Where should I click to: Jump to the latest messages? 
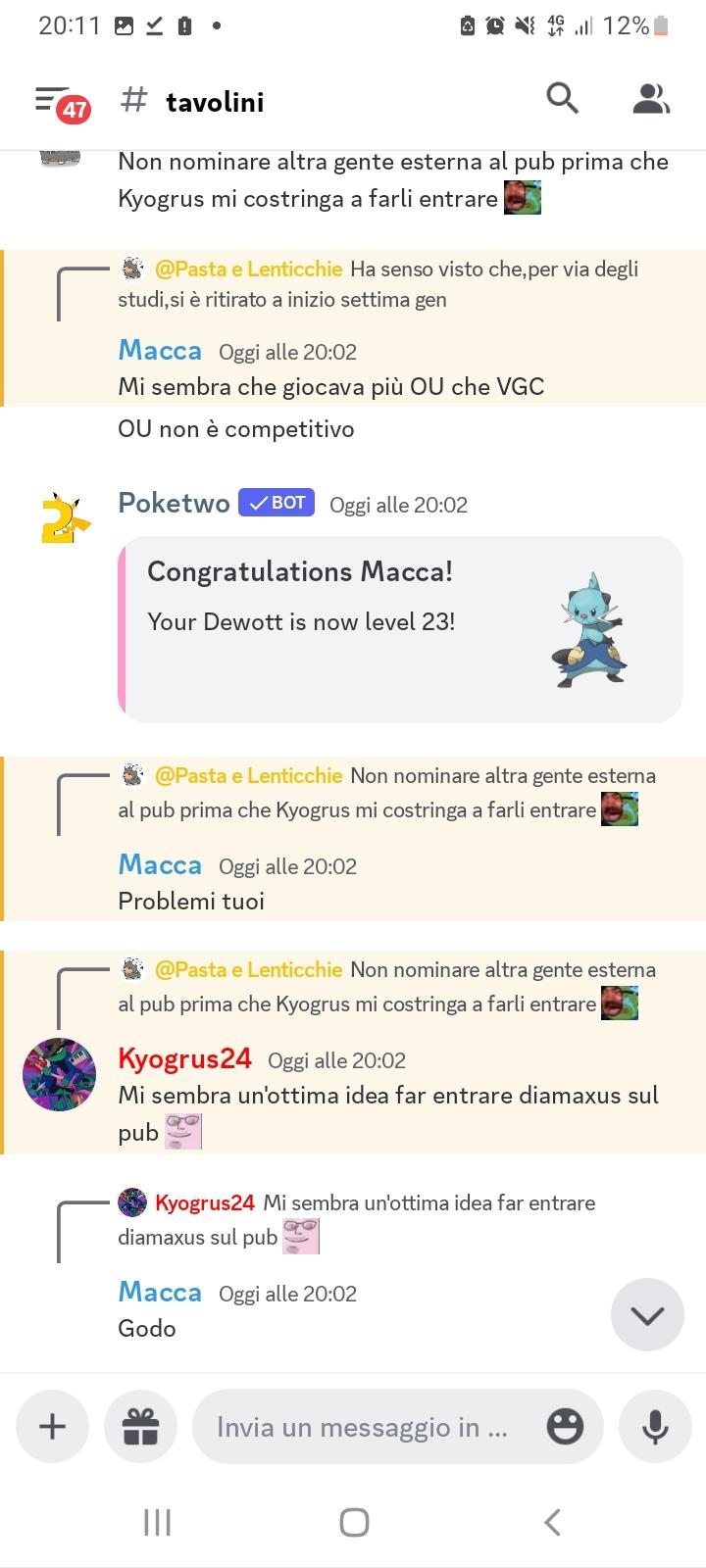click(647, 1315)
